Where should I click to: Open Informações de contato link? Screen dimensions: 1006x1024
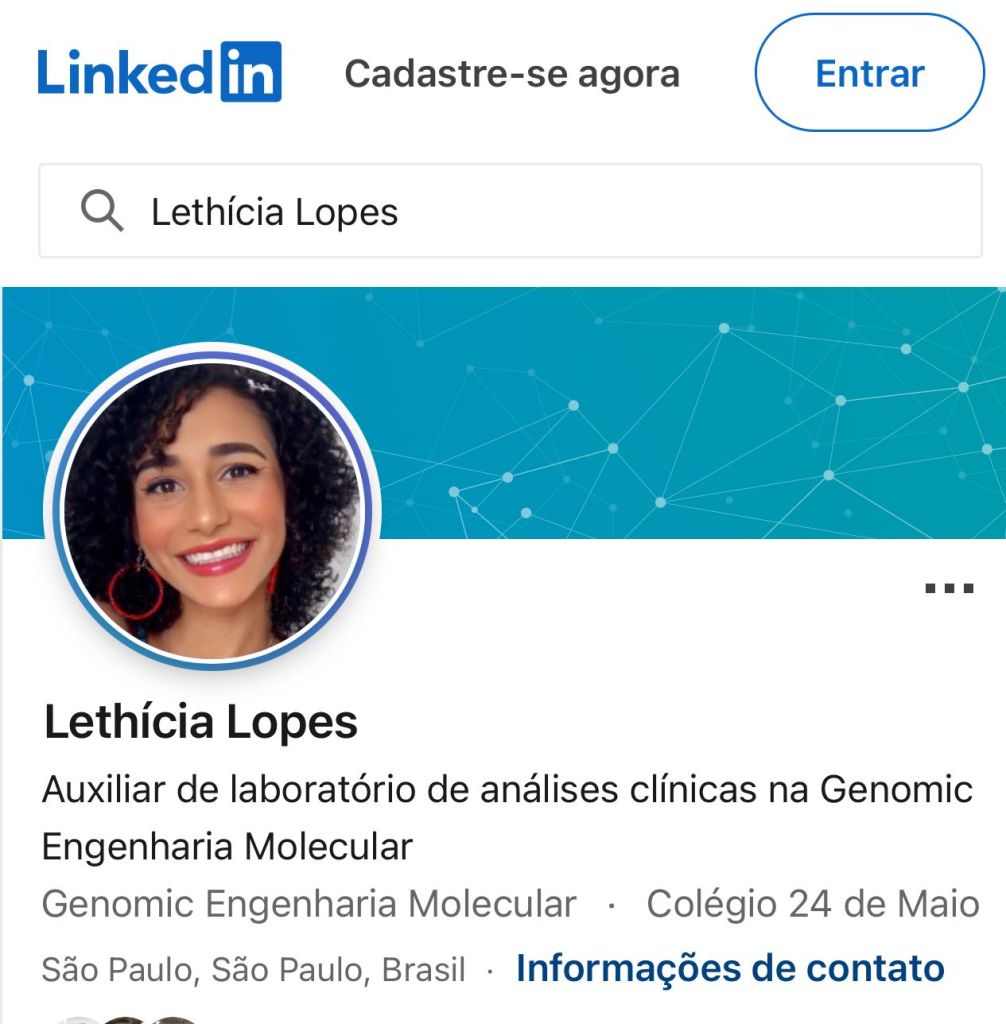(x=730, y=968)
